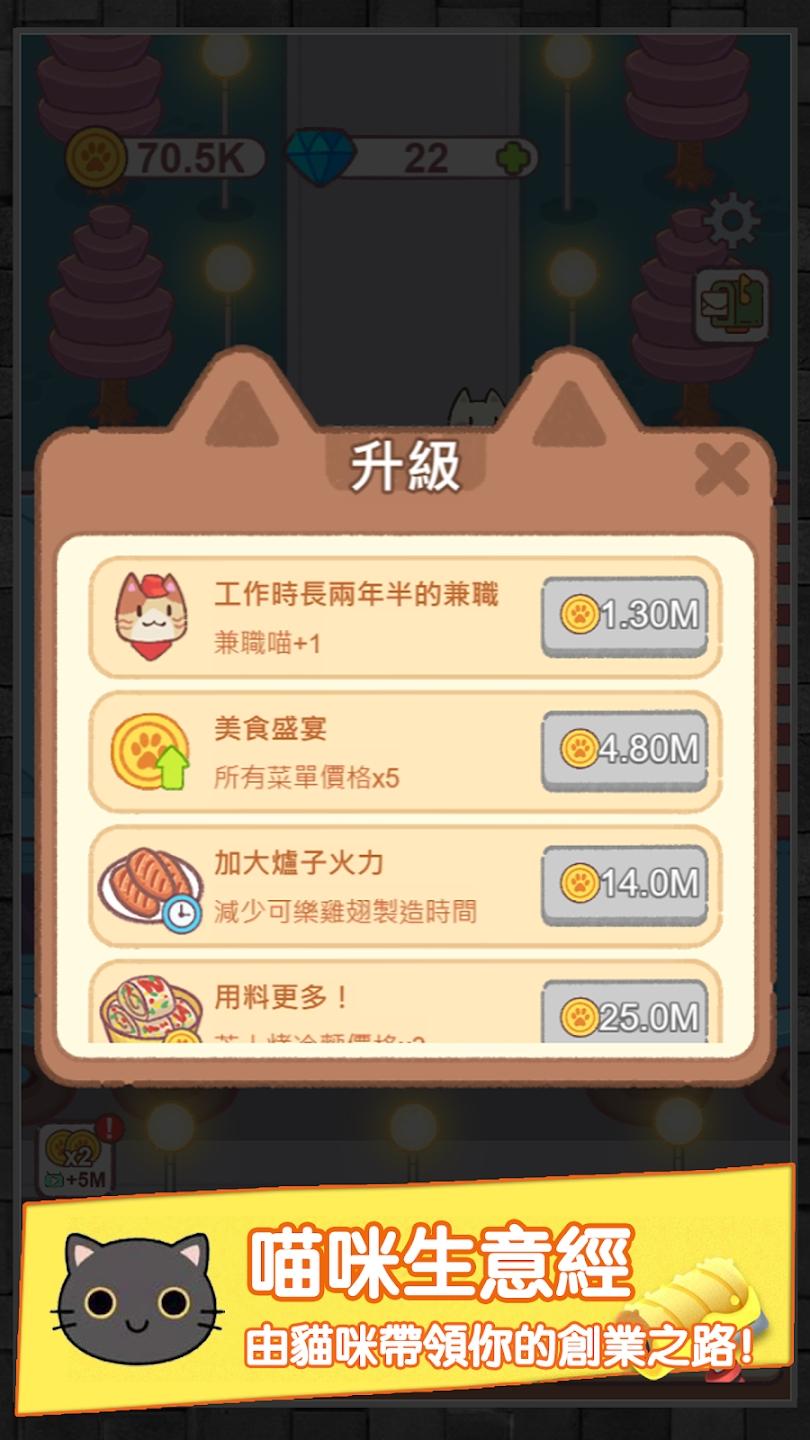Open the settings gear icon

click(731, 219)
